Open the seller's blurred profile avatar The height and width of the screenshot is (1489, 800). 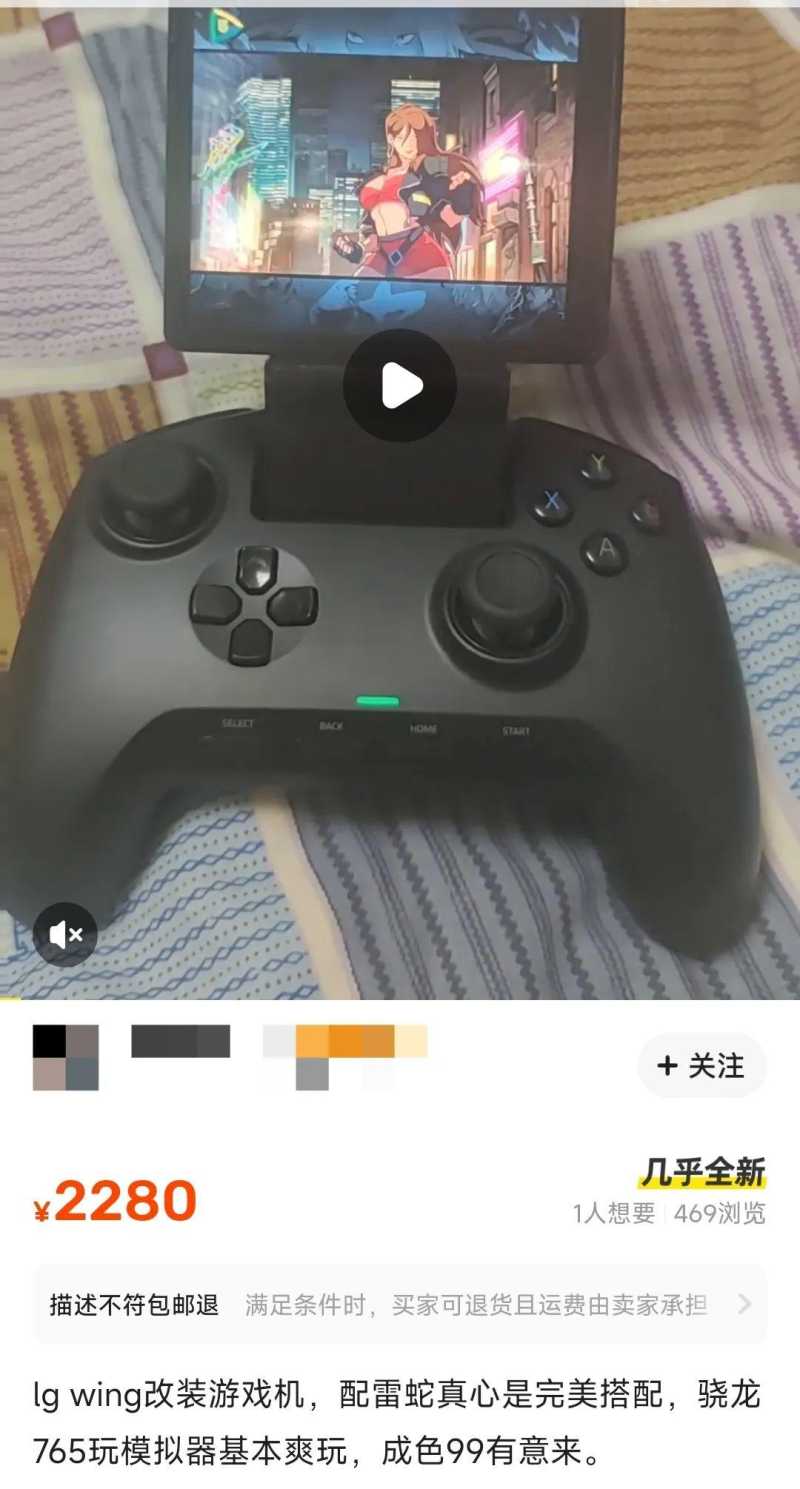[66, 1057]
